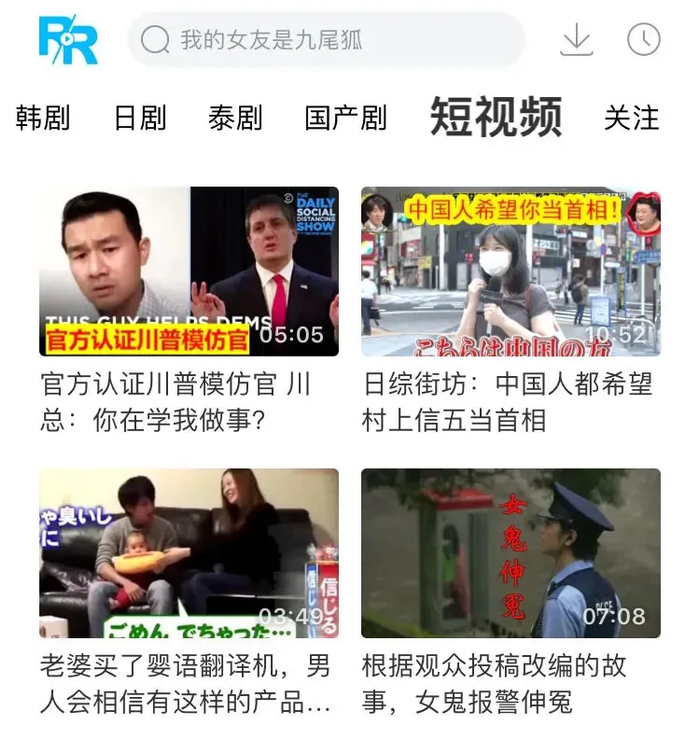Switch to the 国产剧 tab
Viewport: 700px width, 739px height.
coord(346,117)
